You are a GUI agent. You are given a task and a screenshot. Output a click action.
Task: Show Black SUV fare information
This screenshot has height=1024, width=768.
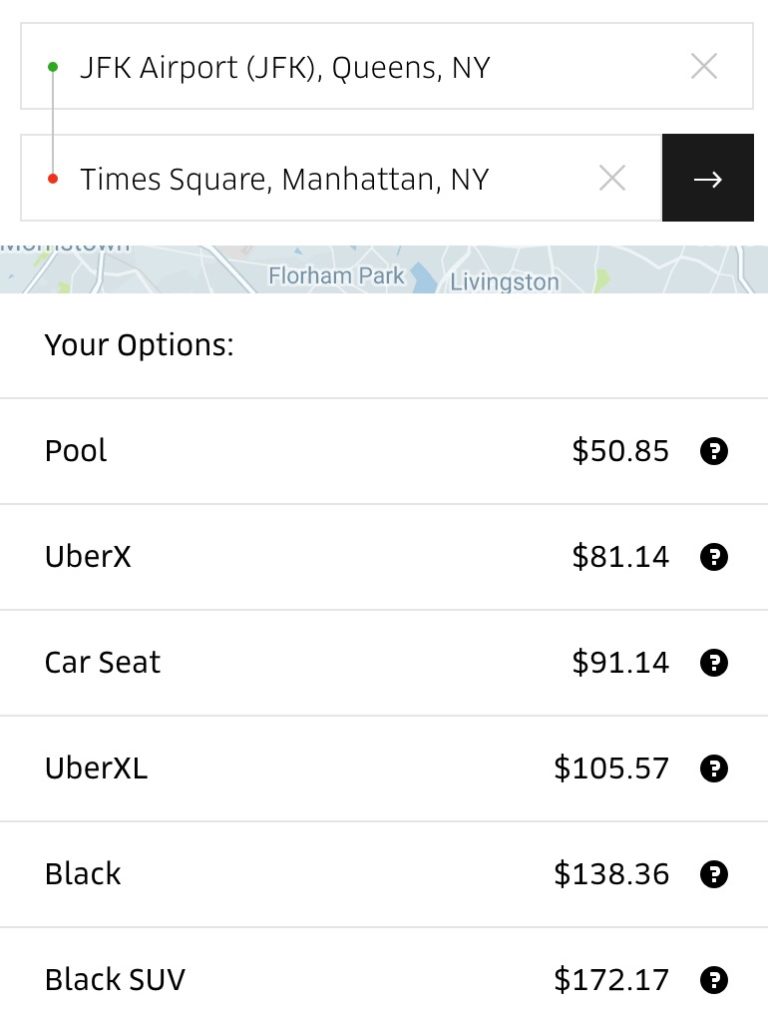(714, 980)
